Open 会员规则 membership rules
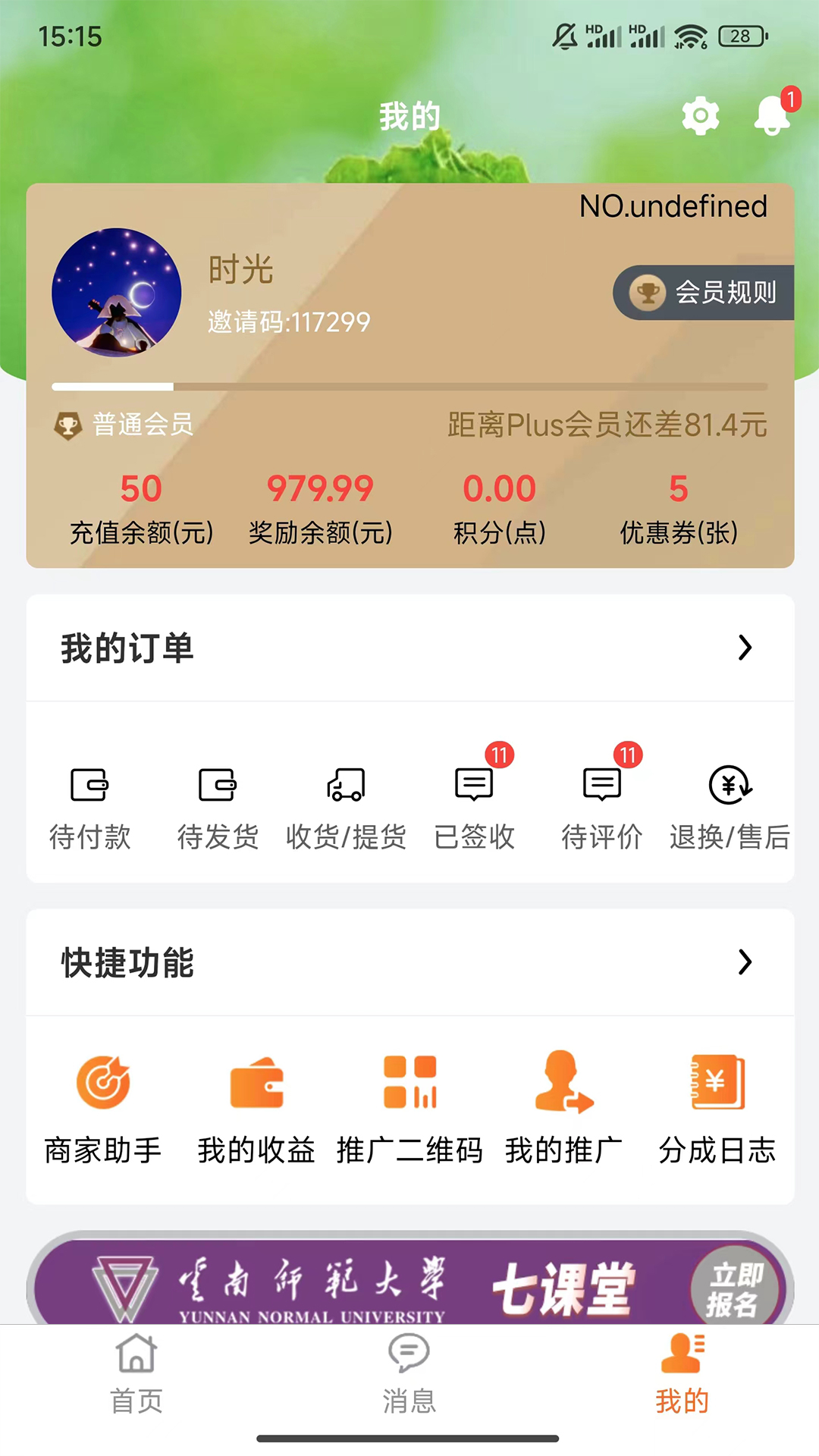819x1456 pixels. click(704, 293)
